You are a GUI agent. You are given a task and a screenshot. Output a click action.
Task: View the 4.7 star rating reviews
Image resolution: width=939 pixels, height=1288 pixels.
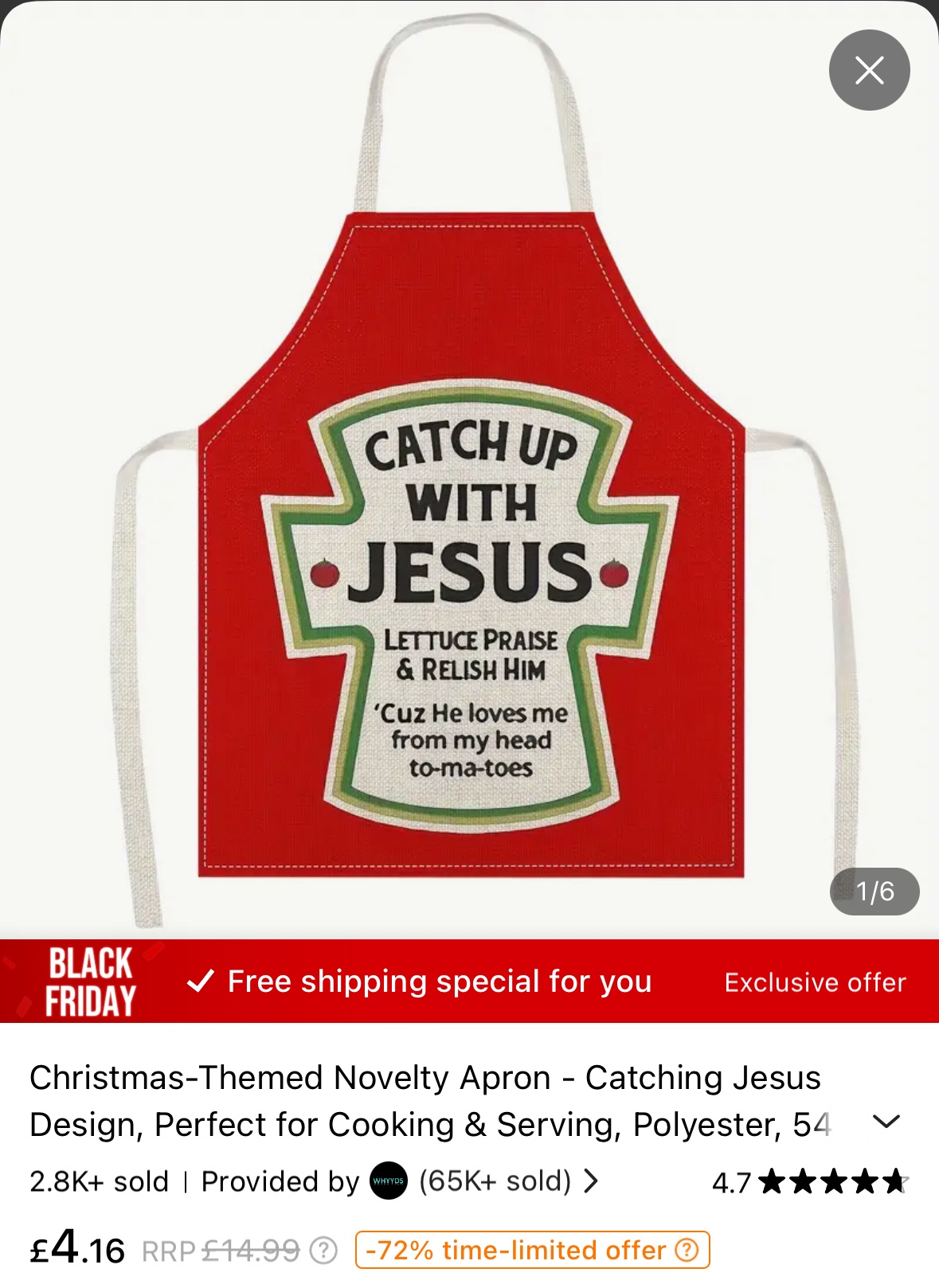click(x=809, y=1182)
